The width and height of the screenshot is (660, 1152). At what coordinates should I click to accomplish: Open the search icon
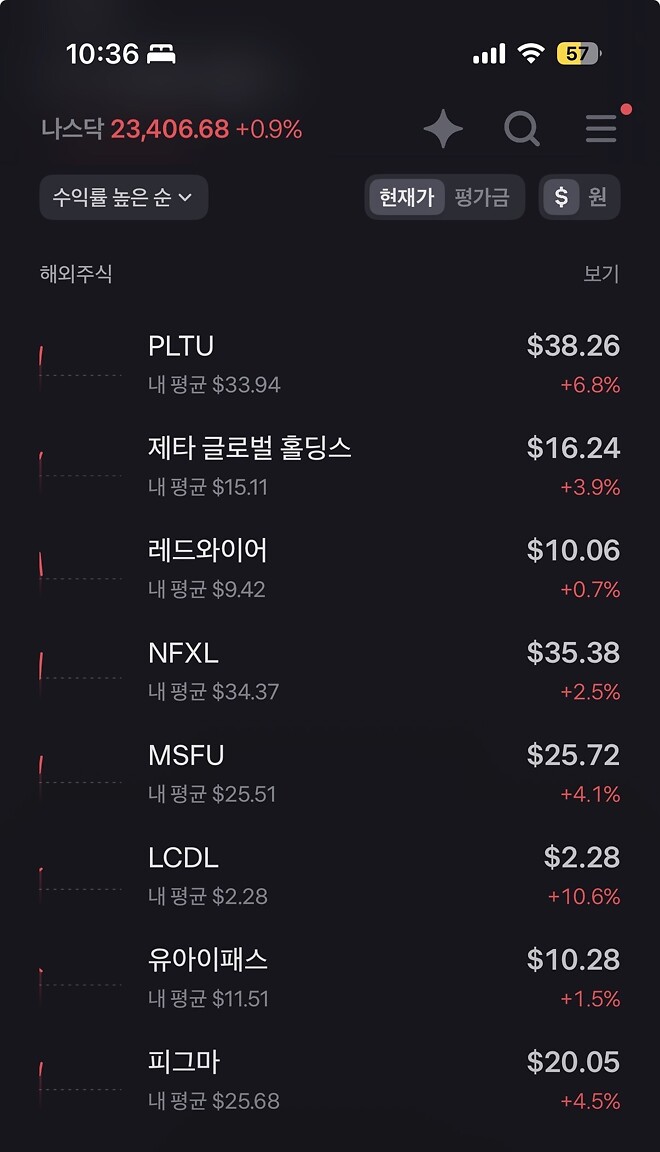(521, 129)
